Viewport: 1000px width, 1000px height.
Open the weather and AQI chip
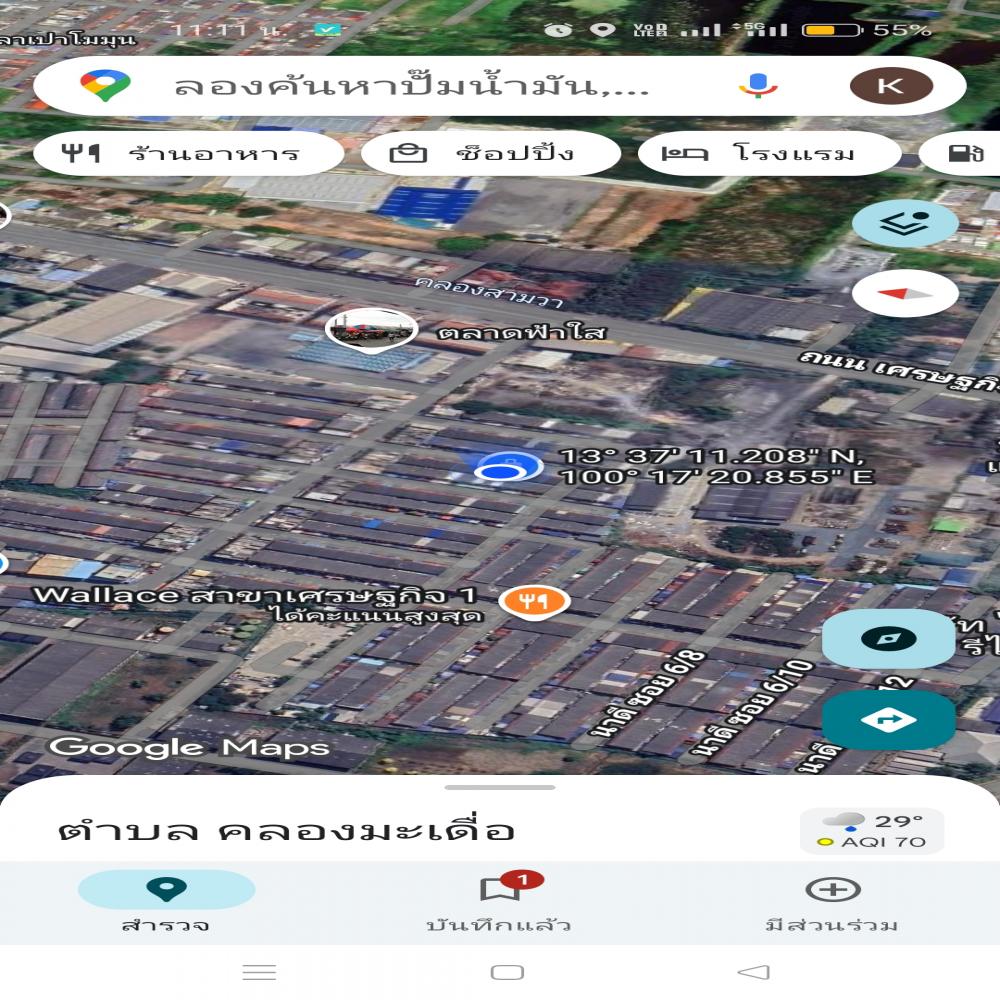(x=872, y=831)
